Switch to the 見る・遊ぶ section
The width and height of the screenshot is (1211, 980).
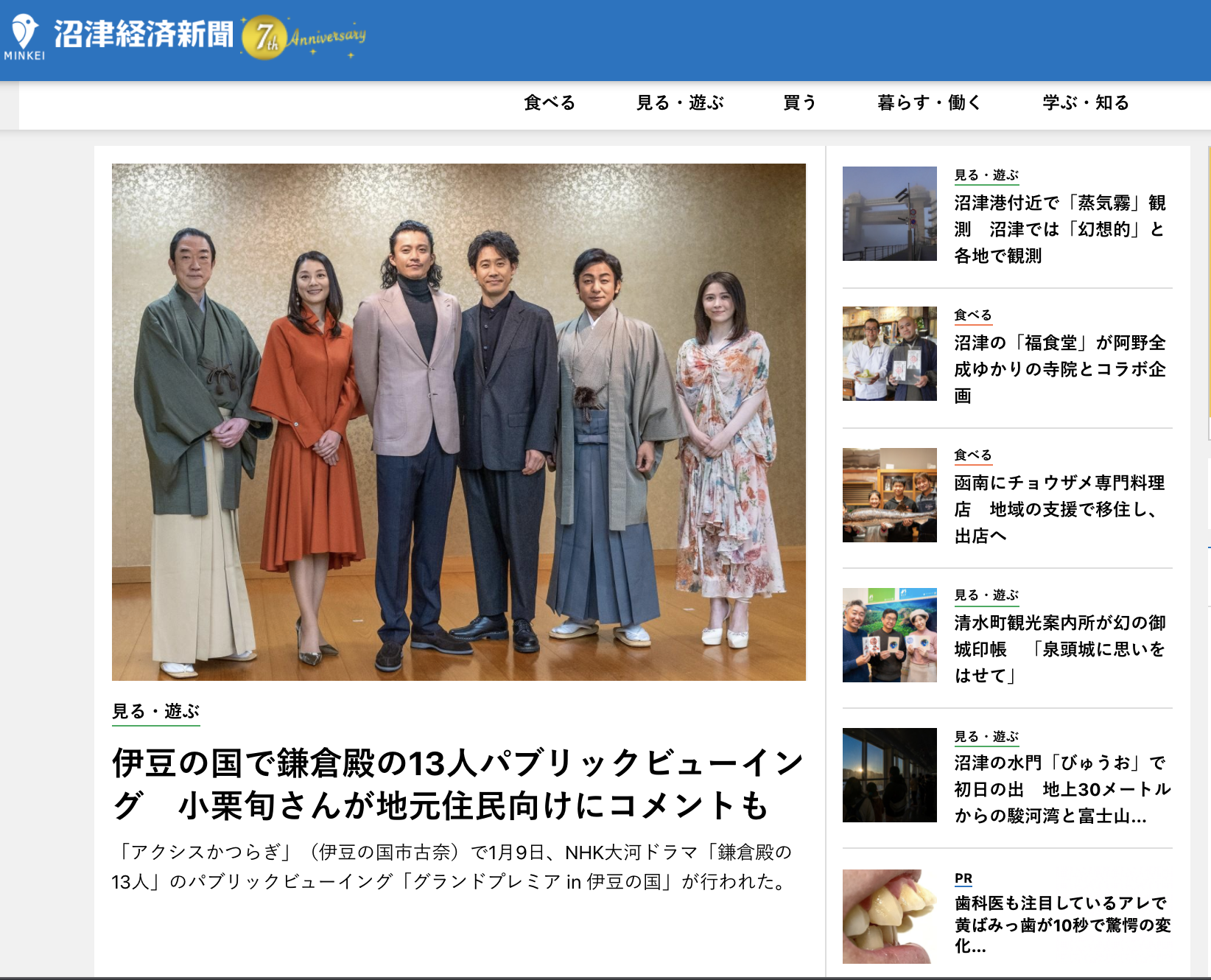point(680,103)
